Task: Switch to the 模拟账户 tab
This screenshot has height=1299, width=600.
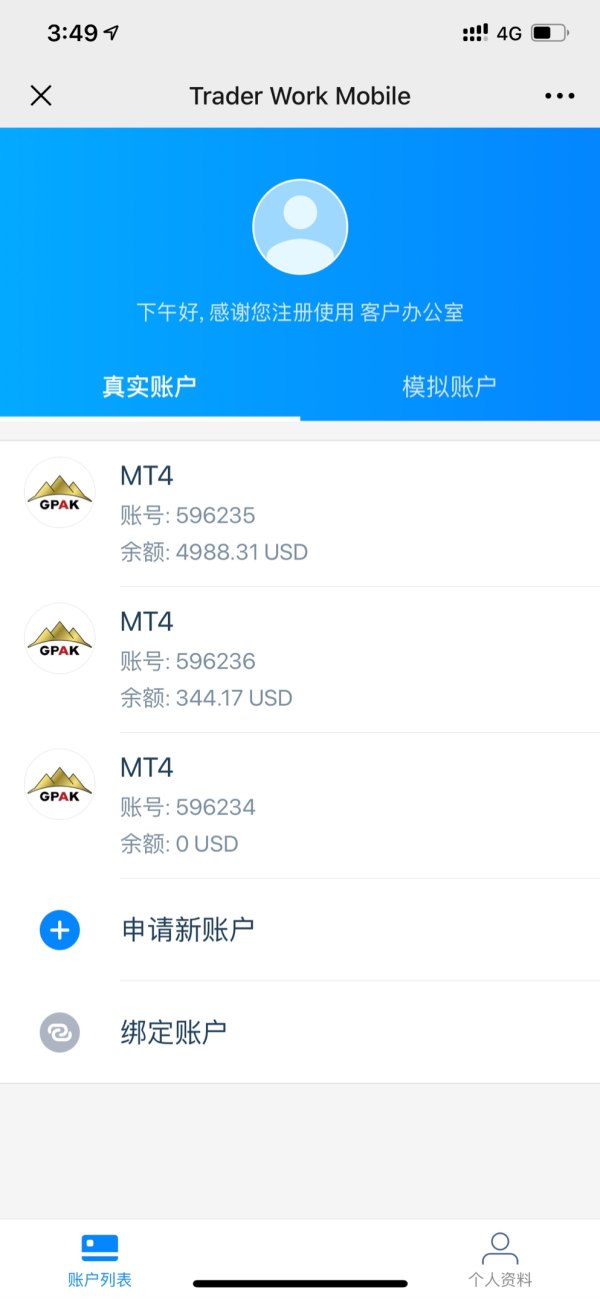Action: [x=449, y=387]
